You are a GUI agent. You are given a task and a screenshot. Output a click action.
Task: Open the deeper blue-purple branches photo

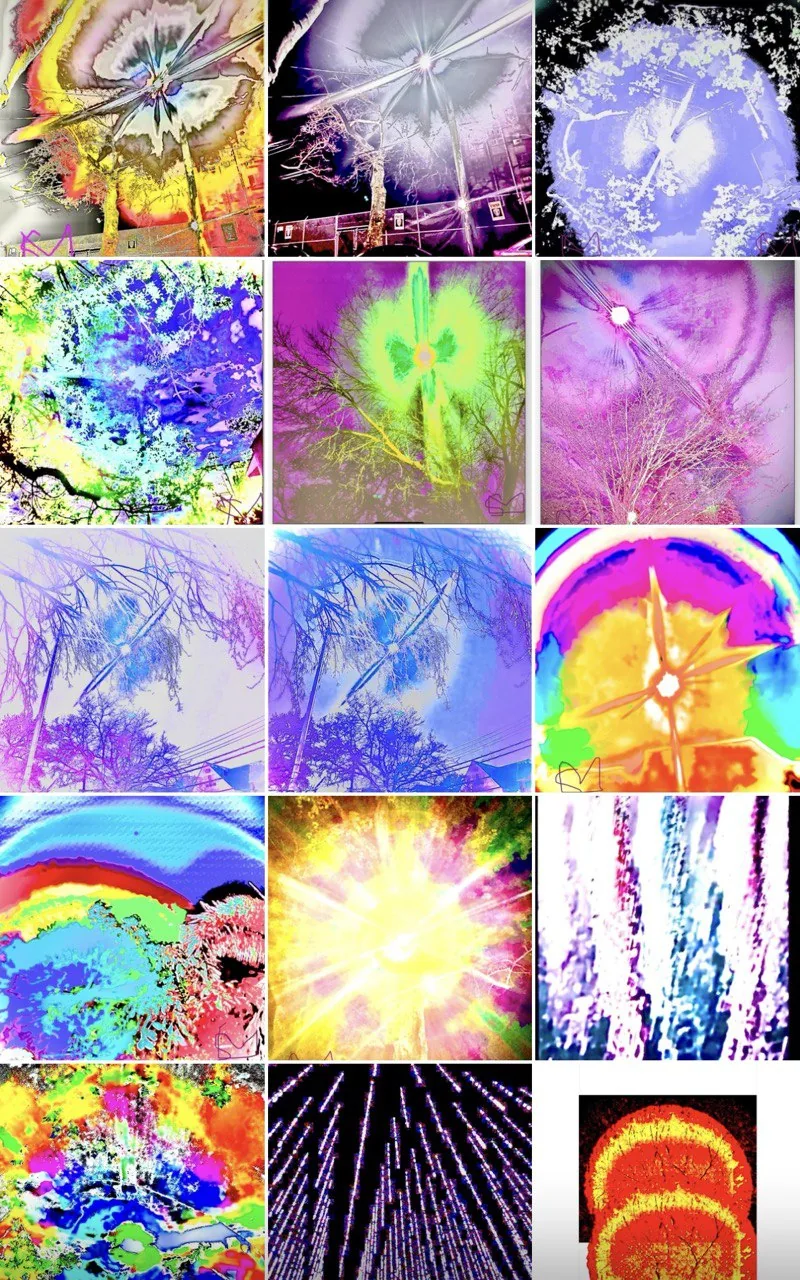400,660
